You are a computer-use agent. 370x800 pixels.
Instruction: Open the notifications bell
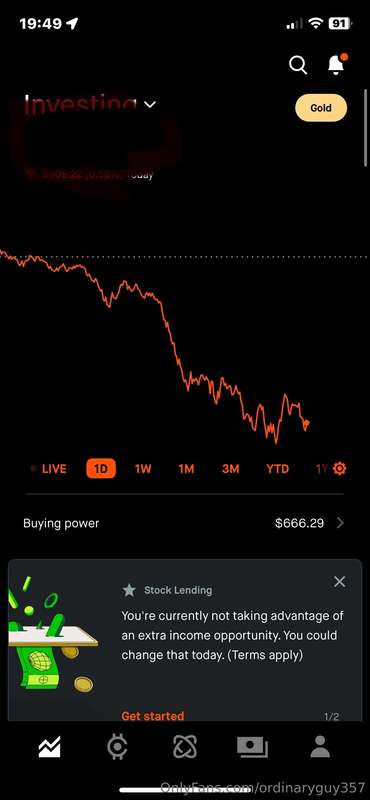click(x=336, y=64)
